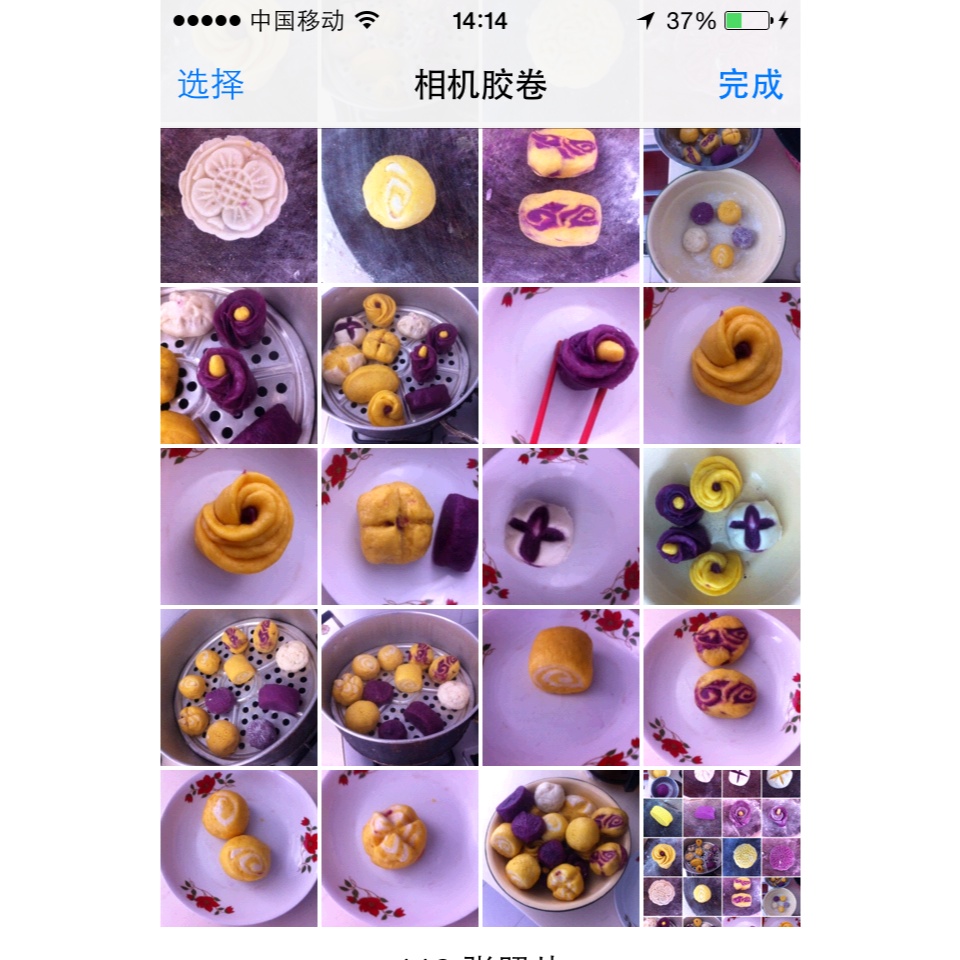Tap the 选择 button
Screen dimensions: 960x960
pos(210,85)
